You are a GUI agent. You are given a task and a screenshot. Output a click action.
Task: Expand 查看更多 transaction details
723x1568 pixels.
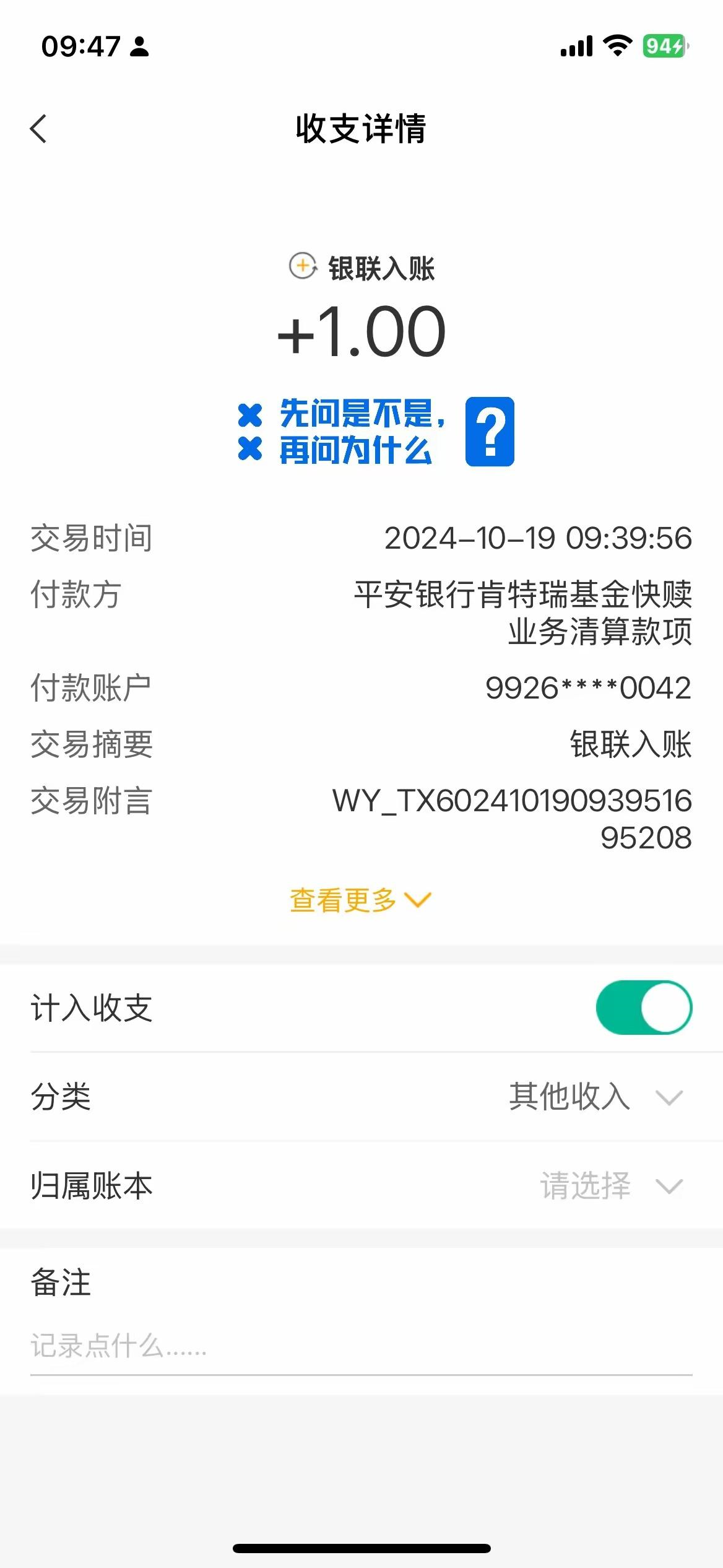[360, 900]
